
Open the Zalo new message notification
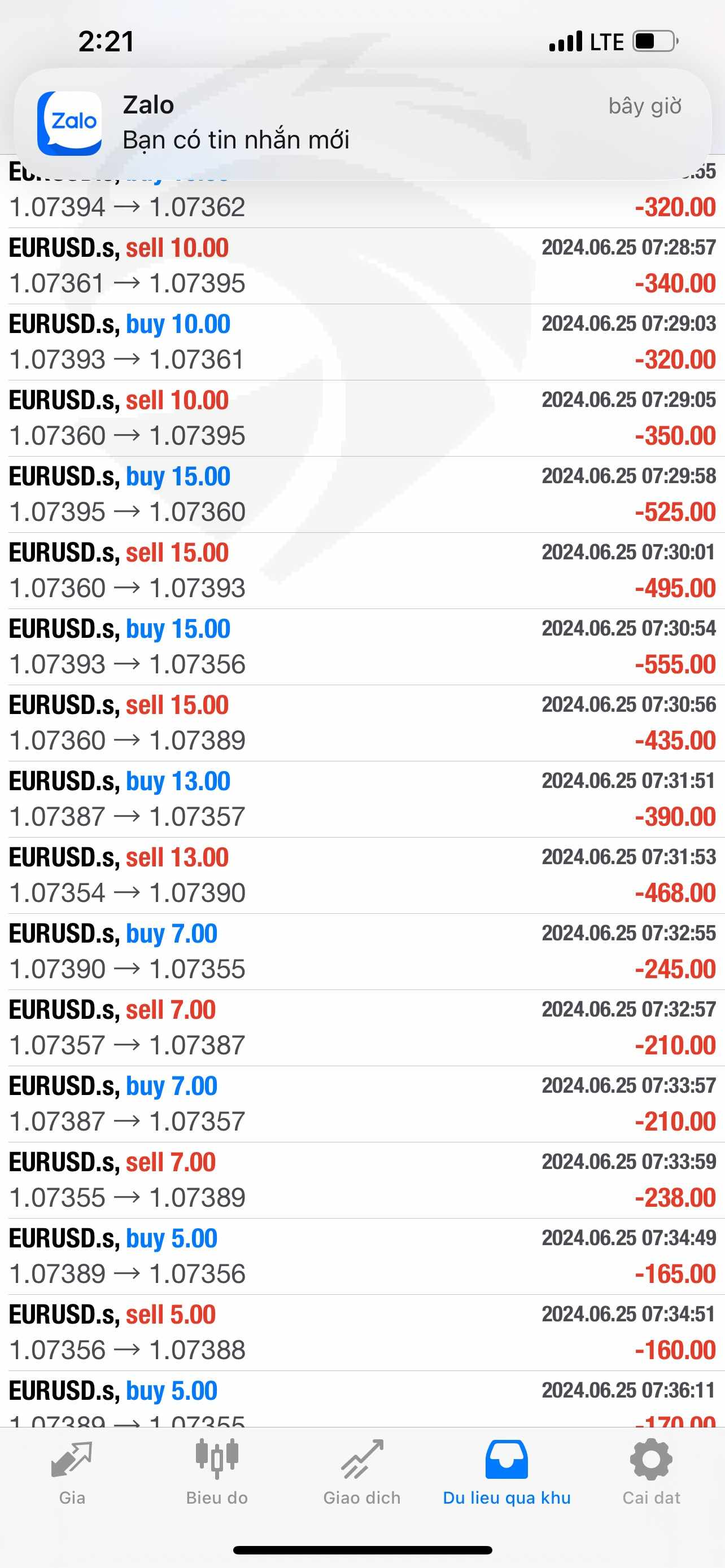(362, 123)
